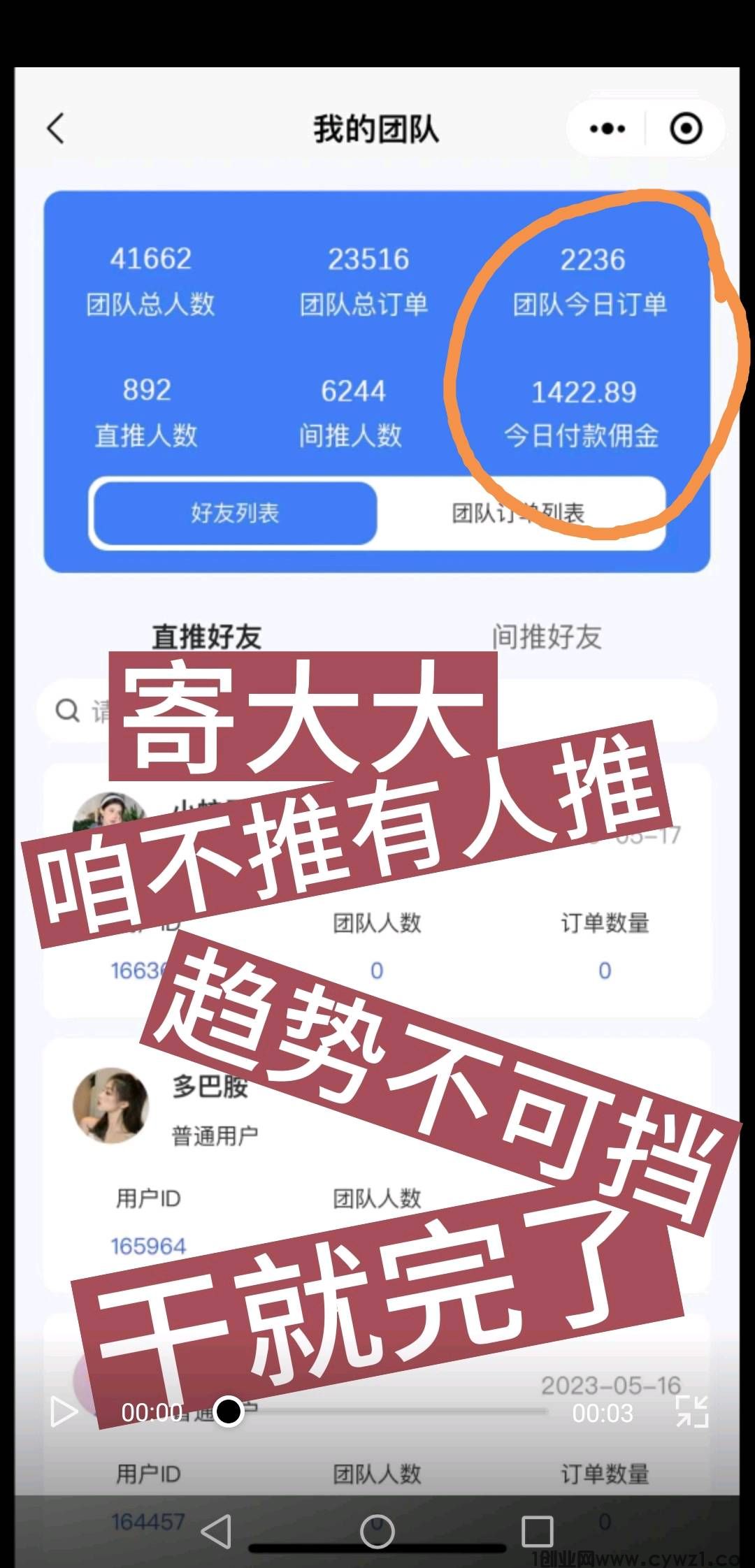Image resolution: width=755 pixels, height=1568 pixels.
Task: Tap the video progress slider knob
Action: (228, 1411)
